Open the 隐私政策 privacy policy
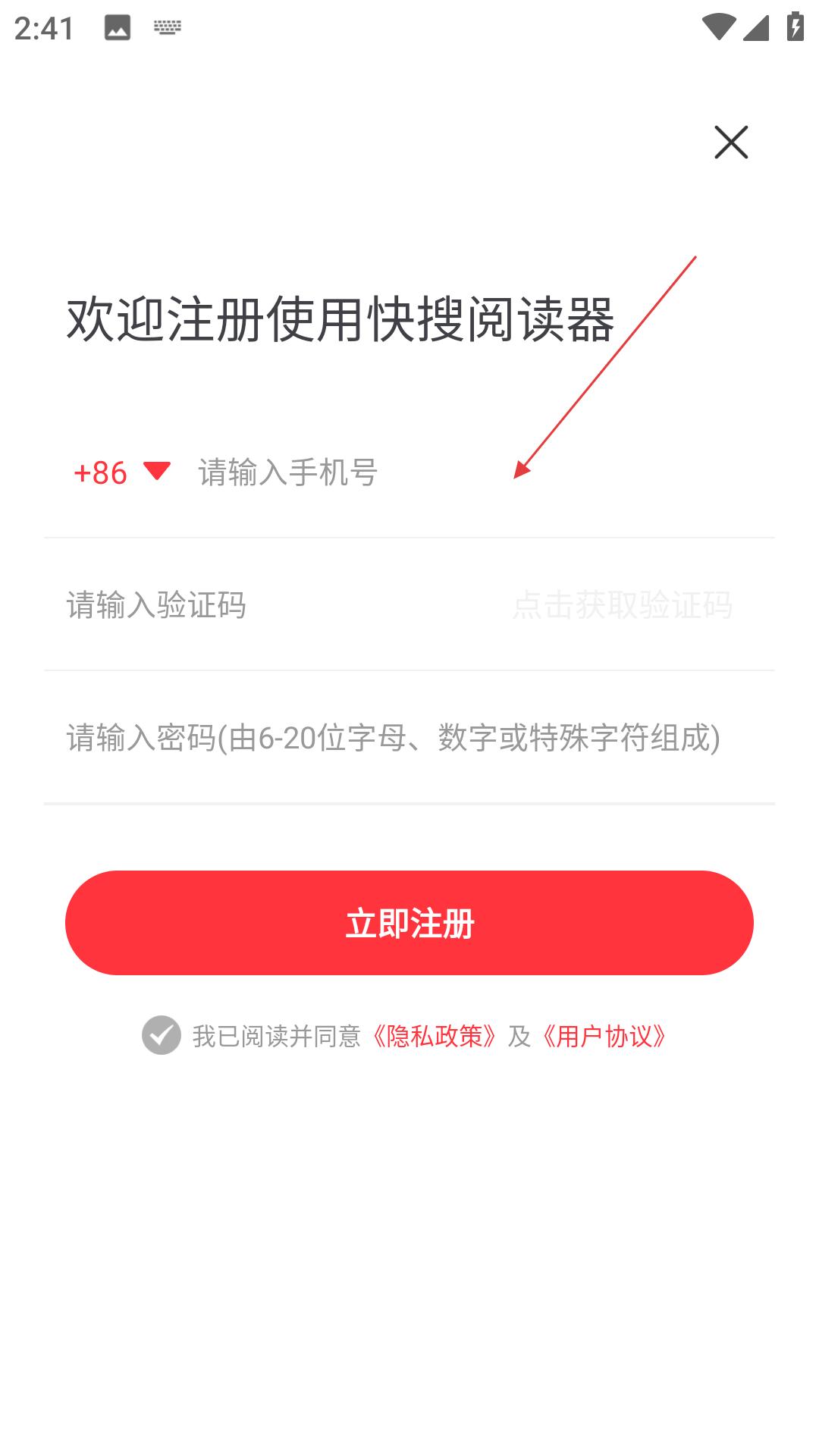Screen dimensions: 819x1456 (x=435, y=1035)
